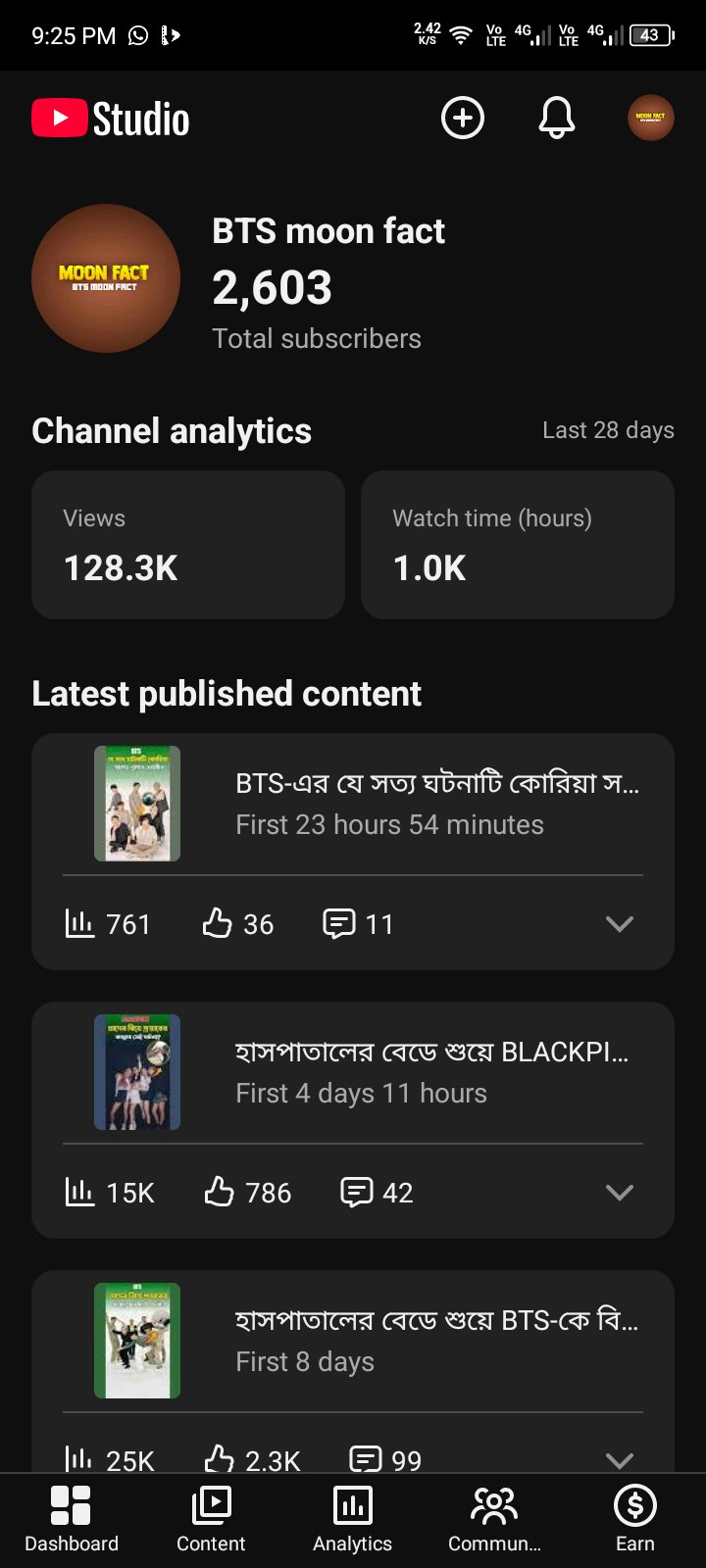View comments on the 42-comment video
This screenshot has height=1568, width=706.
[377, 1193]
